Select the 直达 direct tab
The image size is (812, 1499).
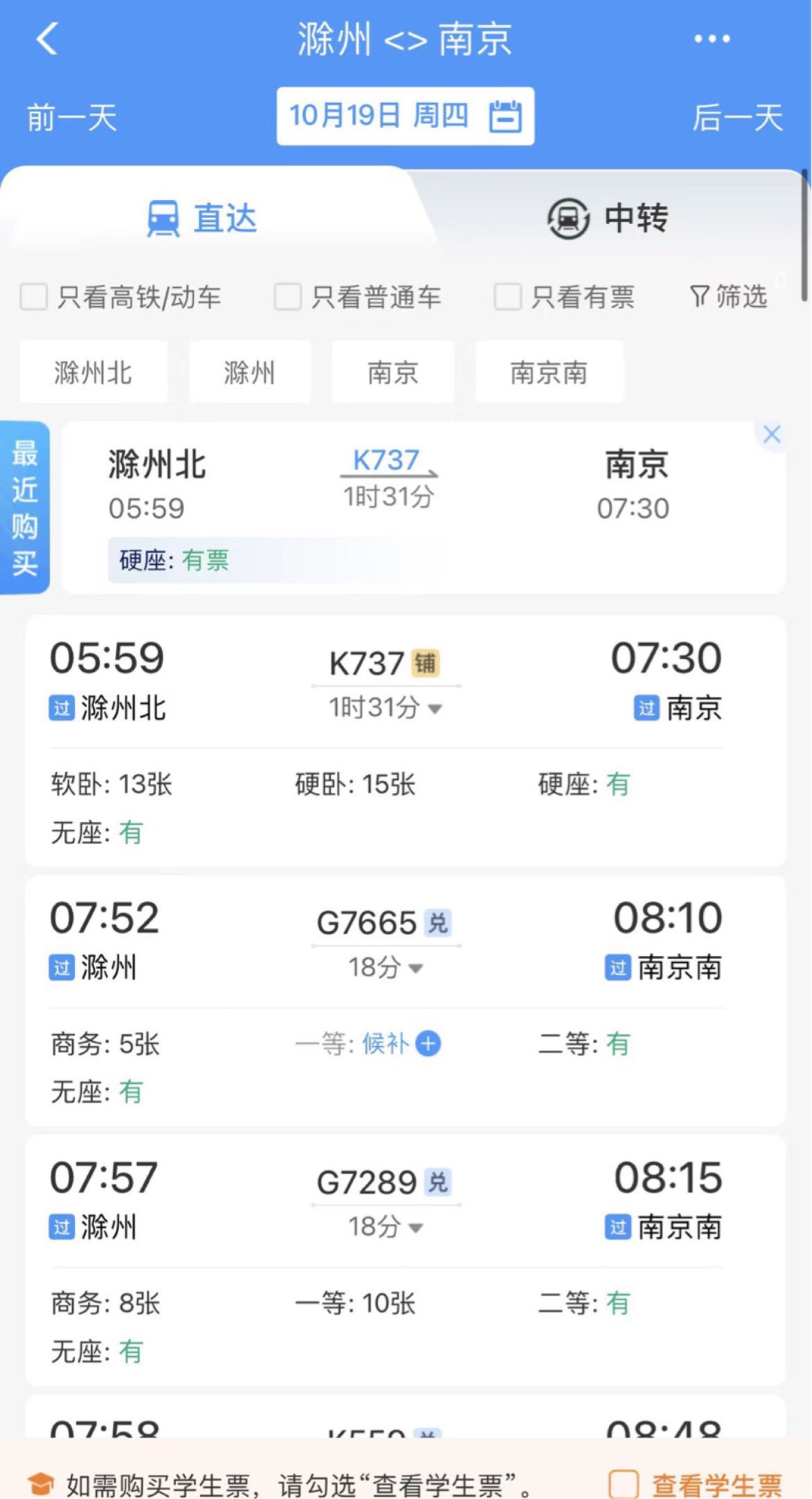[201, 218]
